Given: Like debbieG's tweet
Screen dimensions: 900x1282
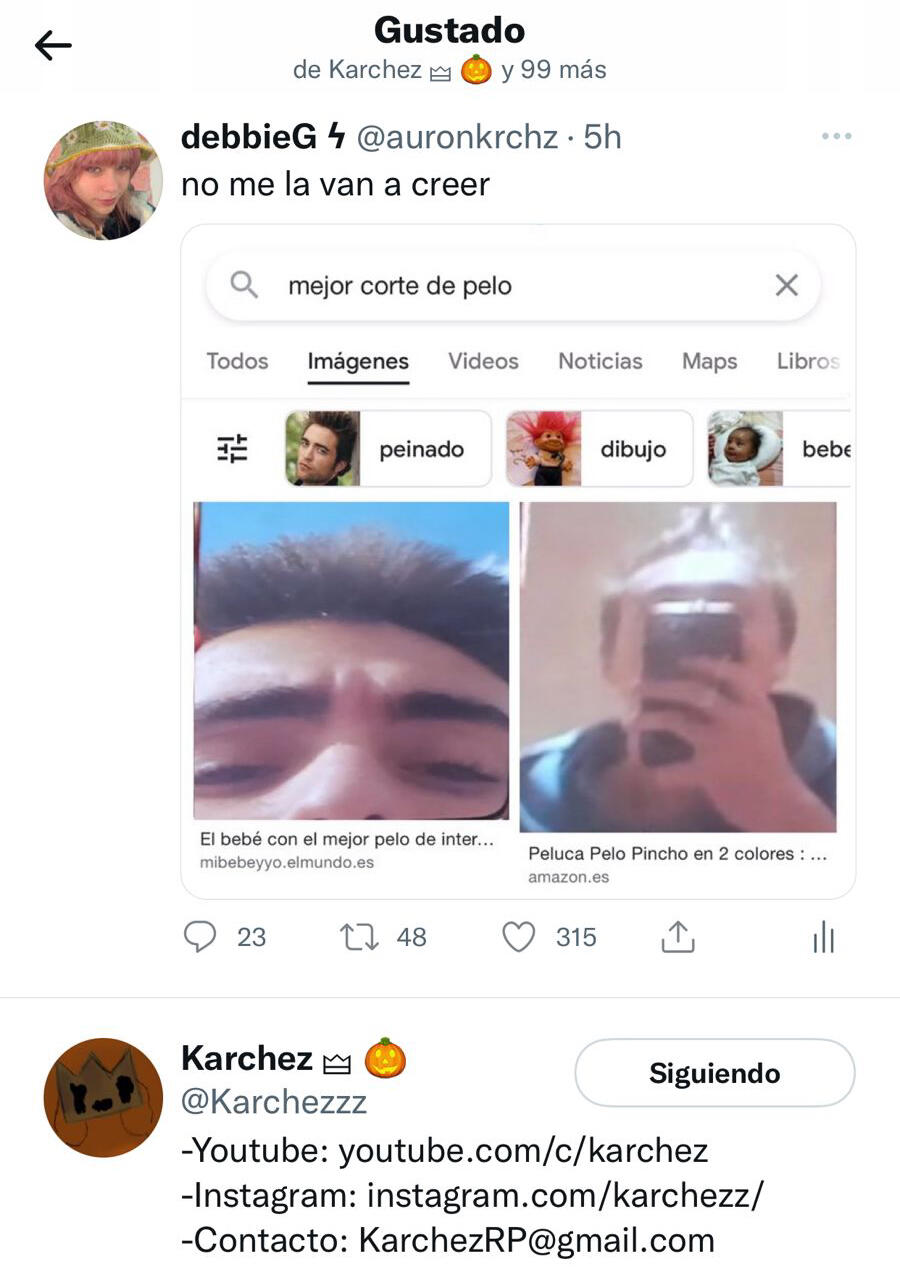Looking at the screenshot, I should pos(518,937).
